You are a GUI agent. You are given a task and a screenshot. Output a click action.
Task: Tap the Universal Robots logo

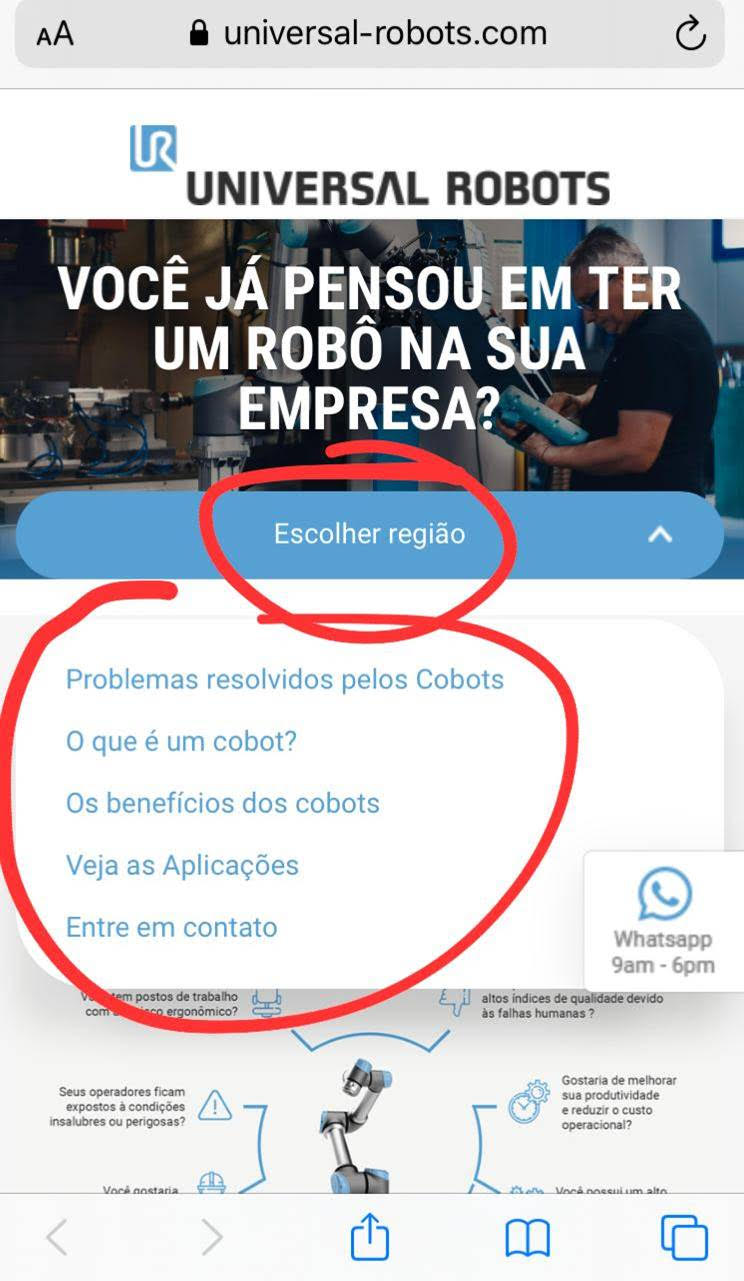click(x=370, y=165)
